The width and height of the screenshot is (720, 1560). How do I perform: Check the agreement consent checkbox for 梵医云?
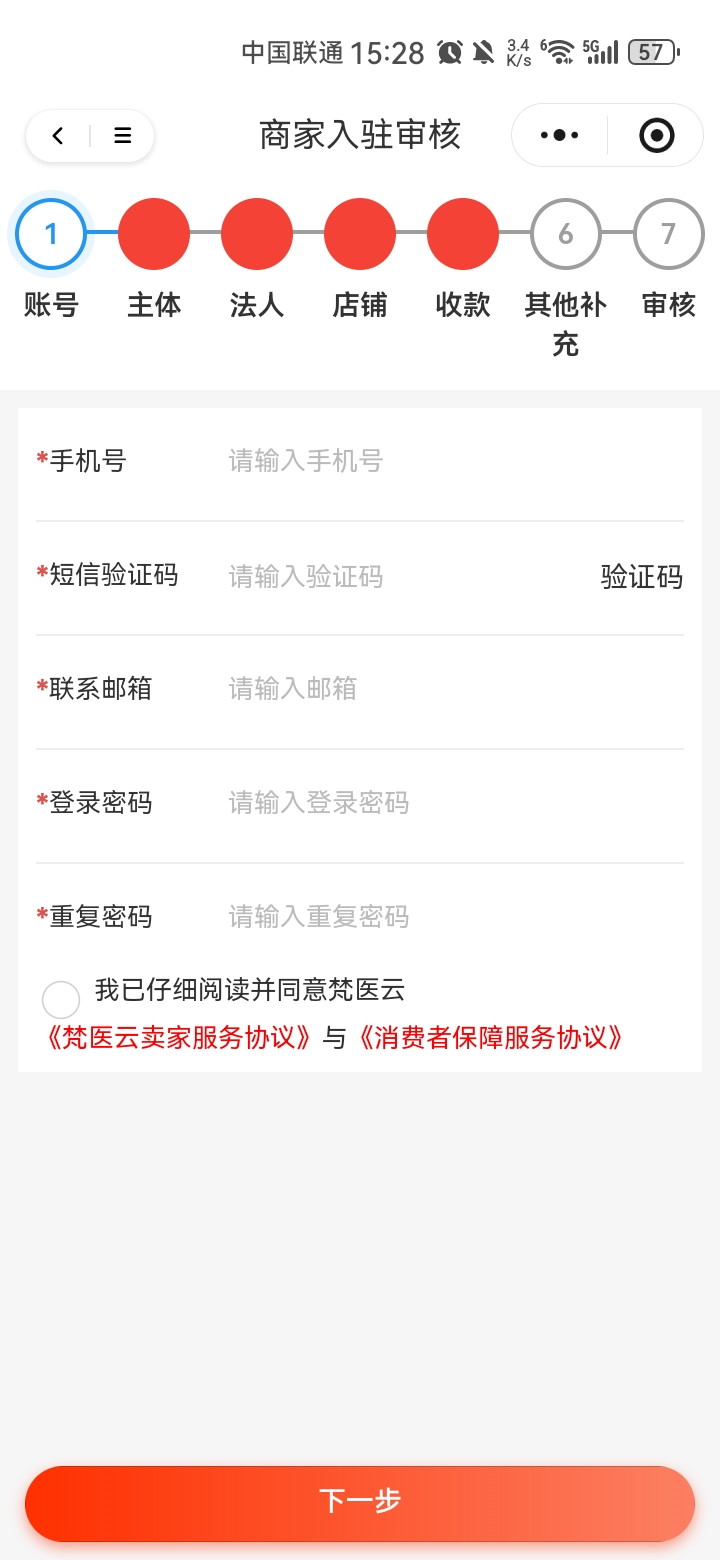pos(61,999)
